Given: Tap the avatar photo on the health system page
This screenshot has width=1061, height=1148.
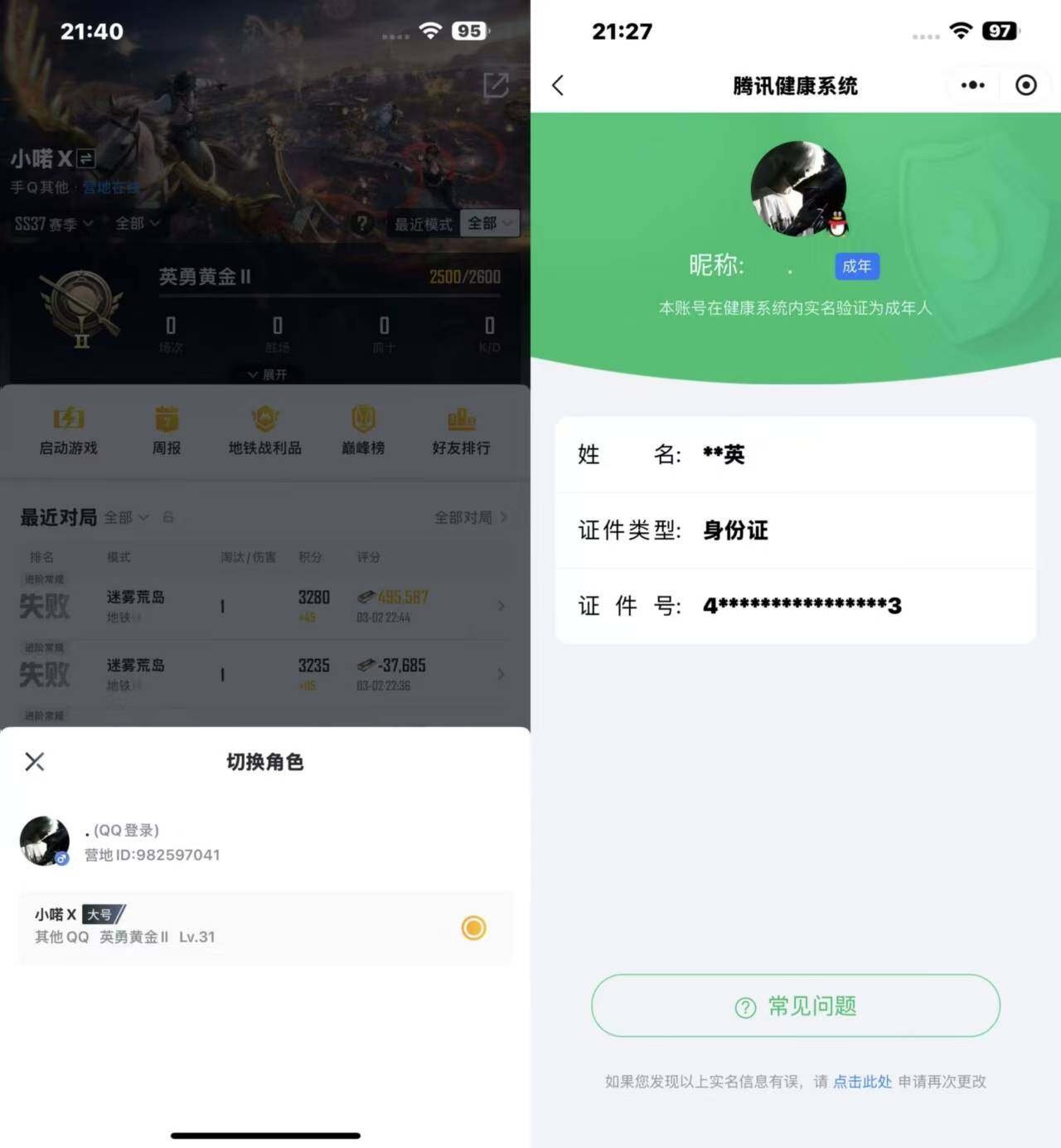Looking at the screenshot, I should pyautogui.click(x=798, y=189).
